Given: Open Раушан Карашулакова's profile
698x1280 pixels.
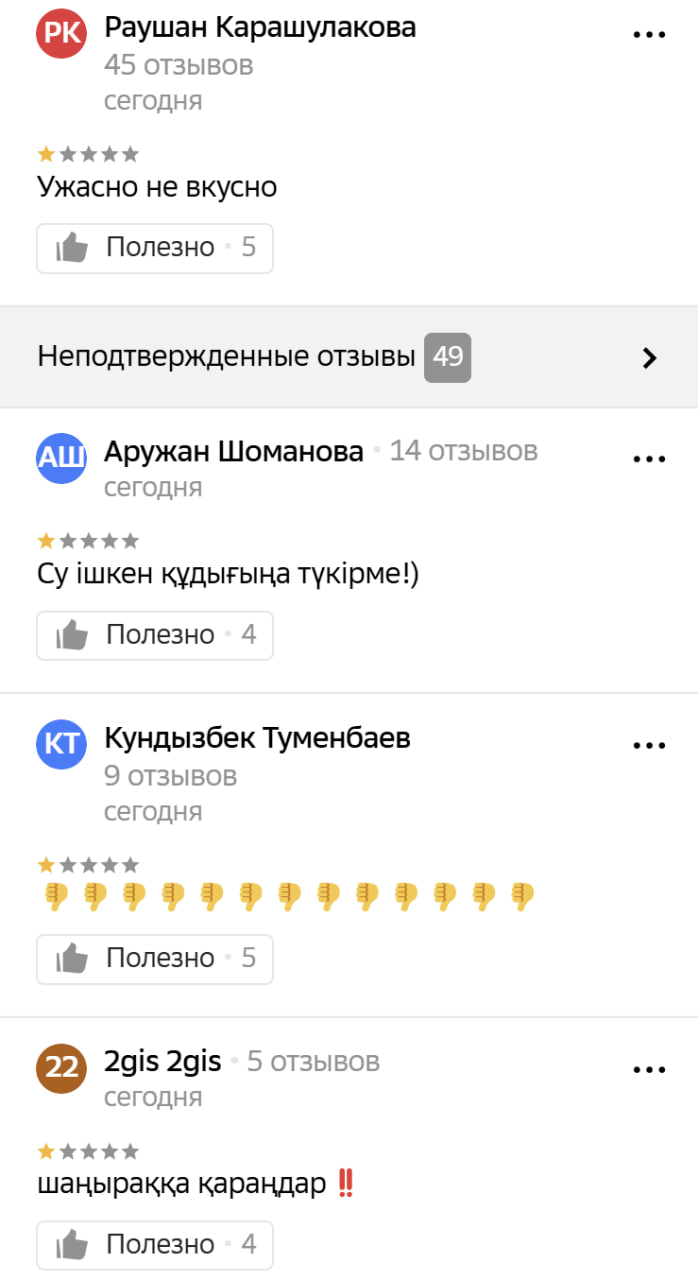Looking at the screenshot, I should click(x=260, y=28).
